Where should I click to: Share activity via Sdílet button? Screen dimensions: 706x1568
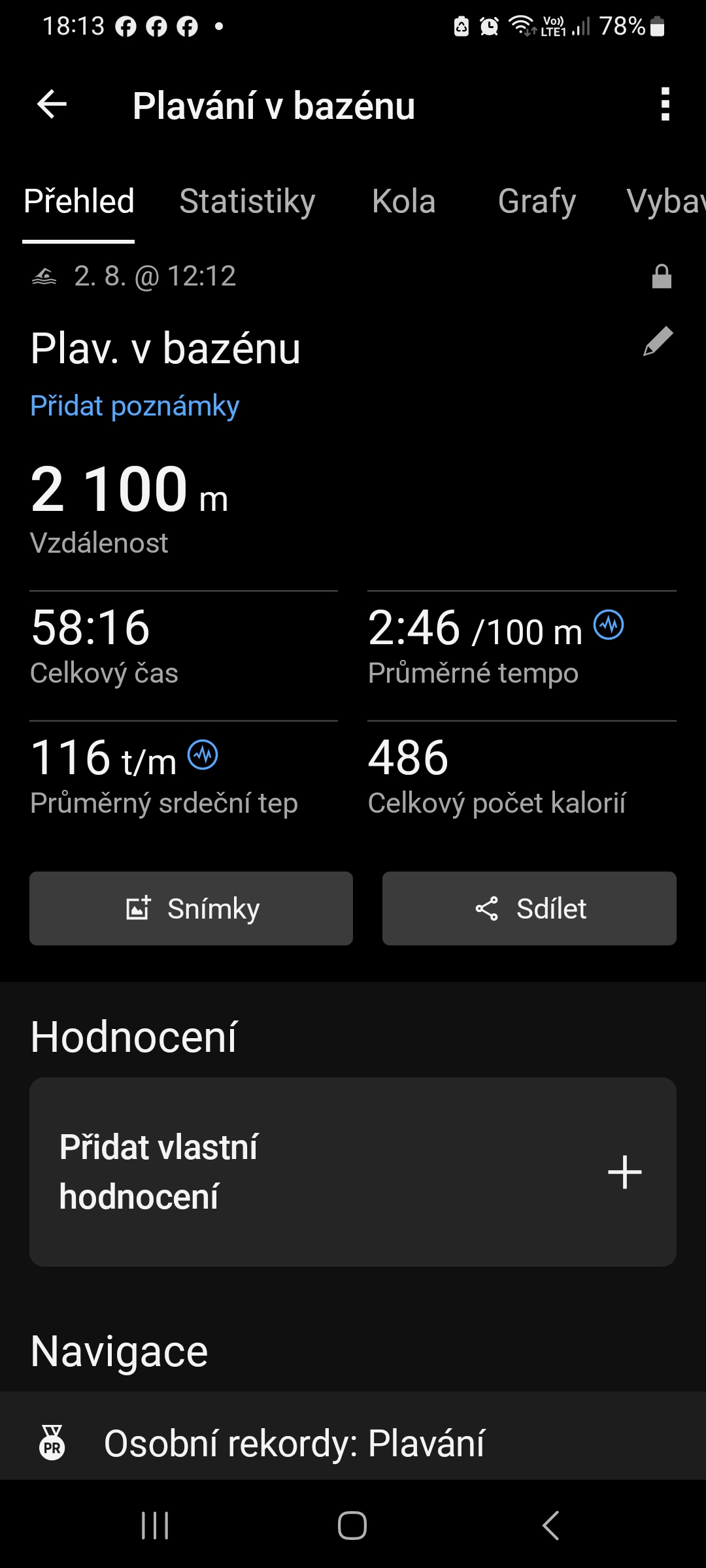pyautogui.click(x=529, y=908)
